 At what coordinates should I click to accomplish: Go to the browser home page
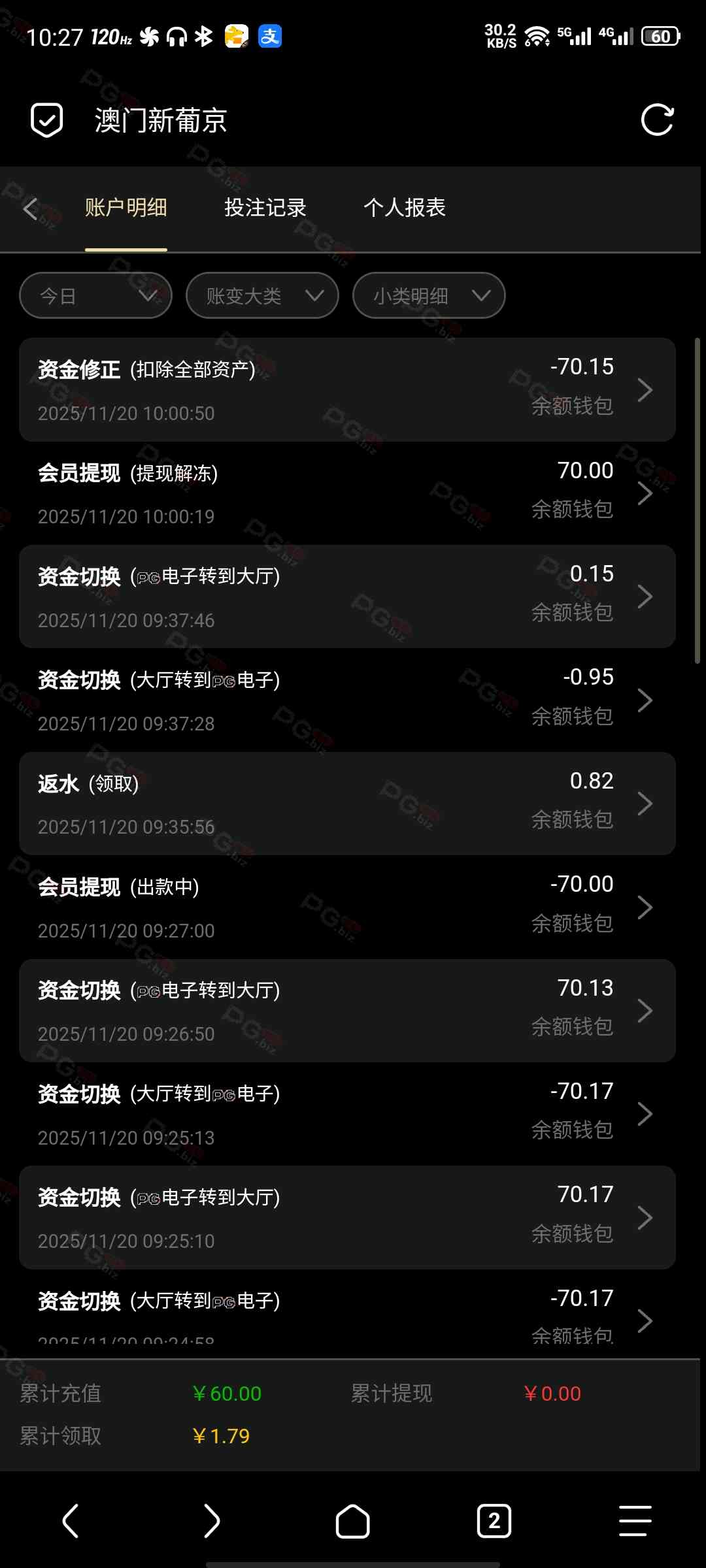[352, 1522]
